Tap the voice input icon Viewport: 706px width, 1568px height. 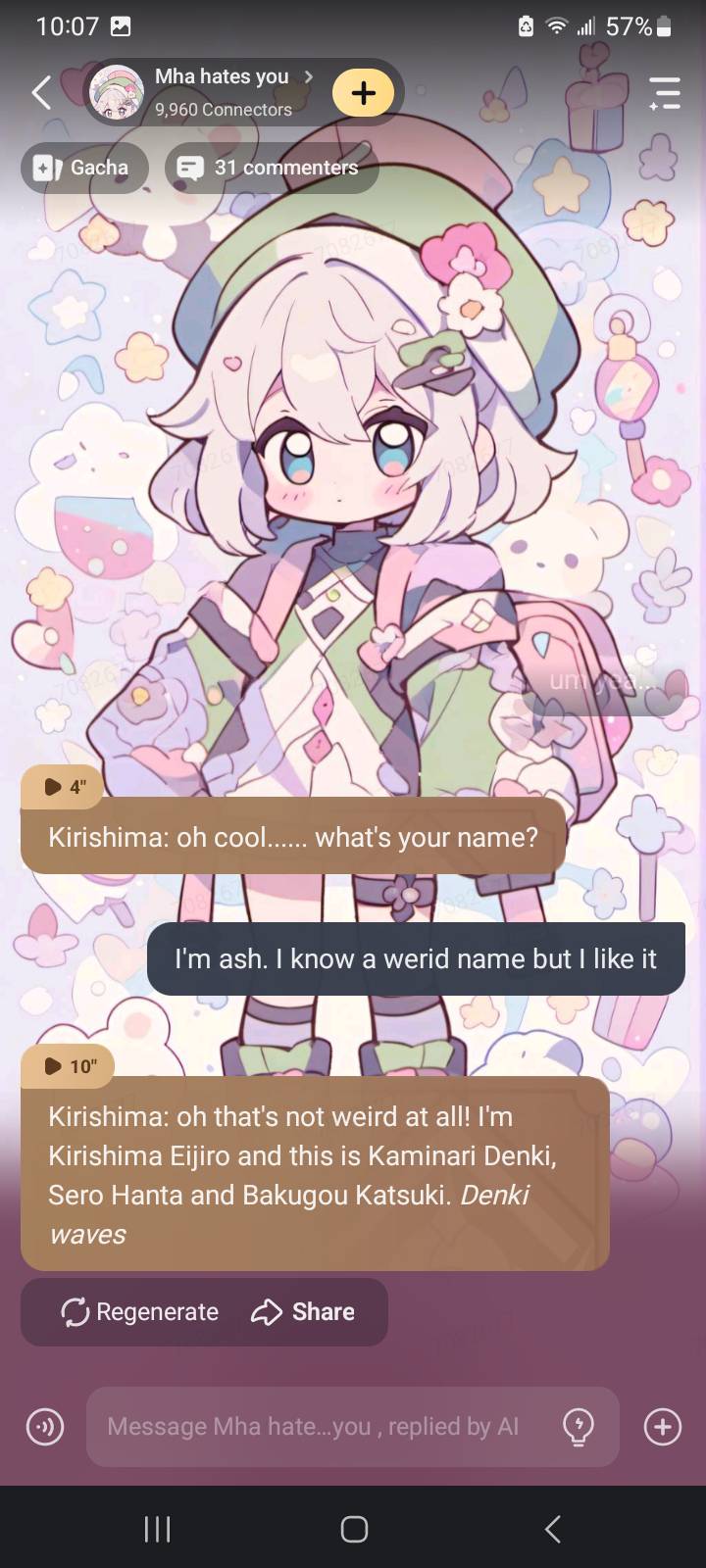pos(45,1427)
